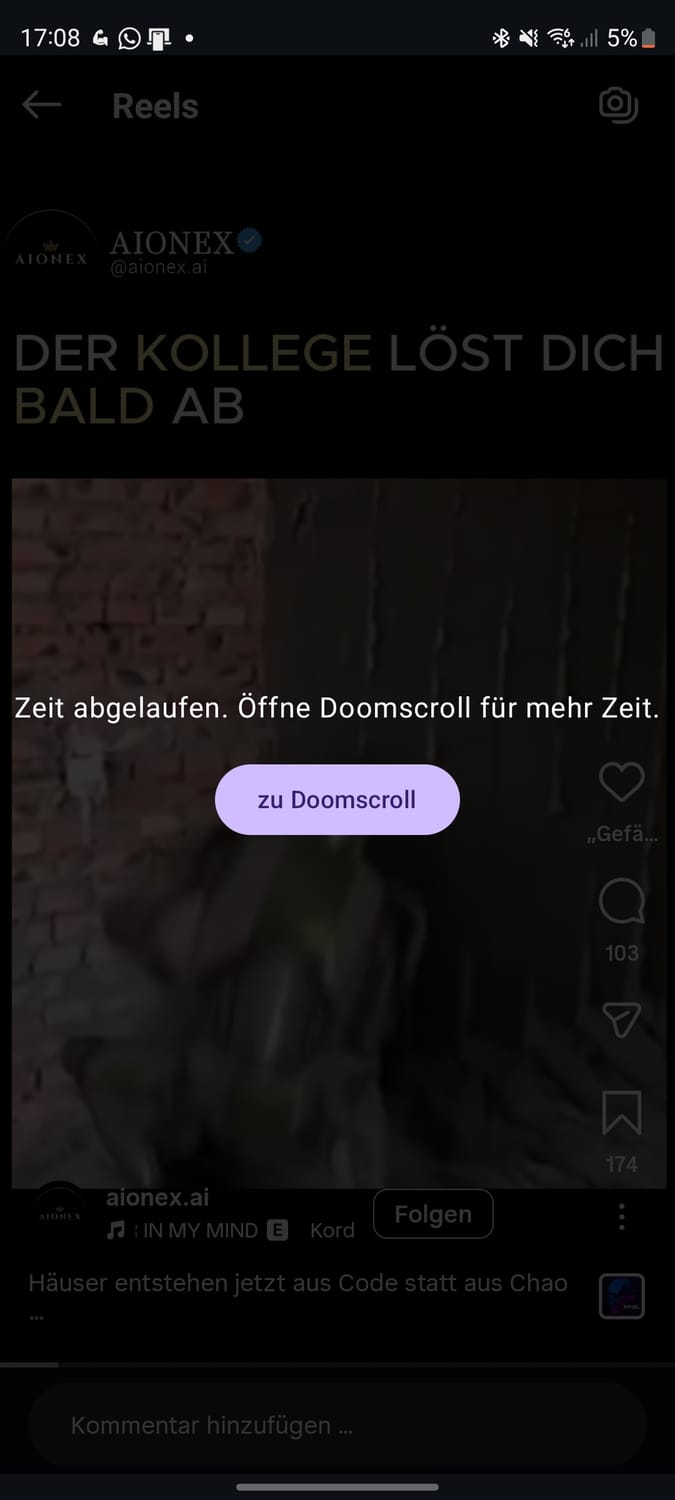
Task: Tap the Kommentar hinzufügen field
Action: point(337,1425)
